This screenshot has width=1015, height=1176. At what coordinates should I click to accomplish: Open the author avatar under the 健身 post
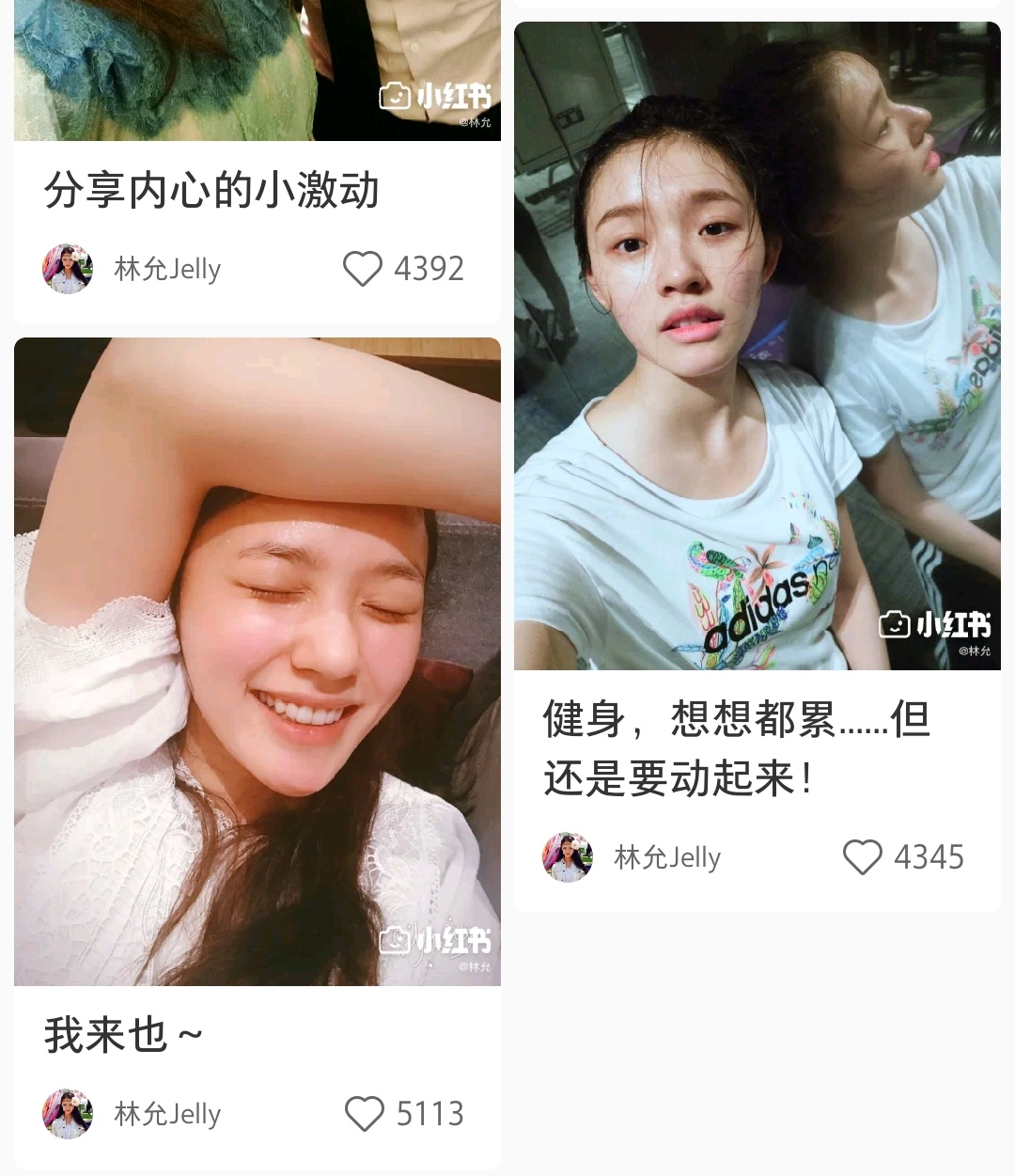[568, 857]
